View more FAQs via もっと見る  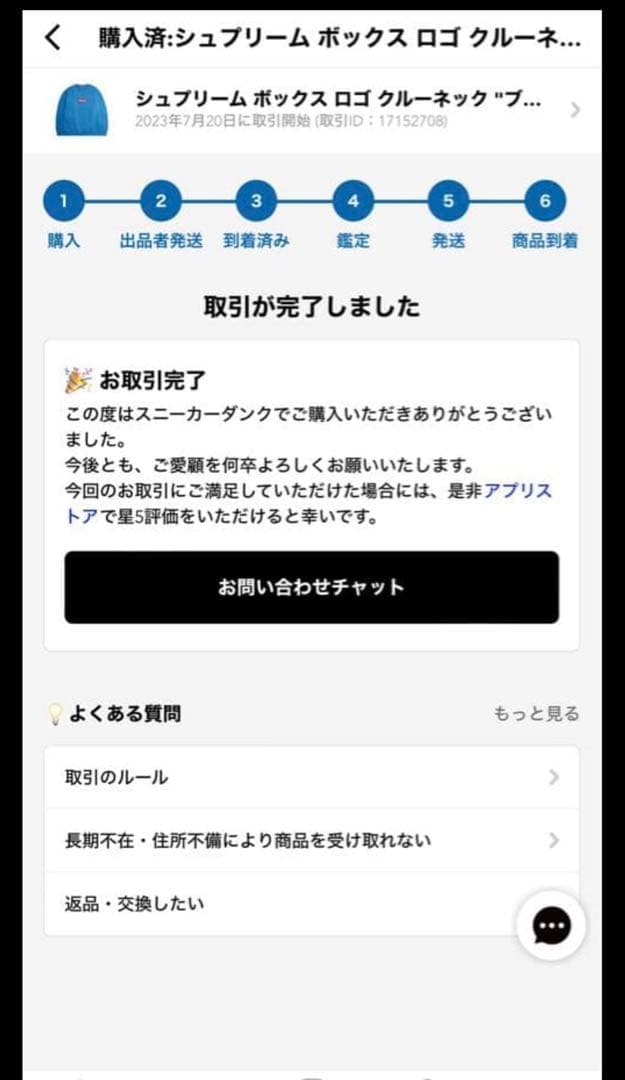point(536,714)
